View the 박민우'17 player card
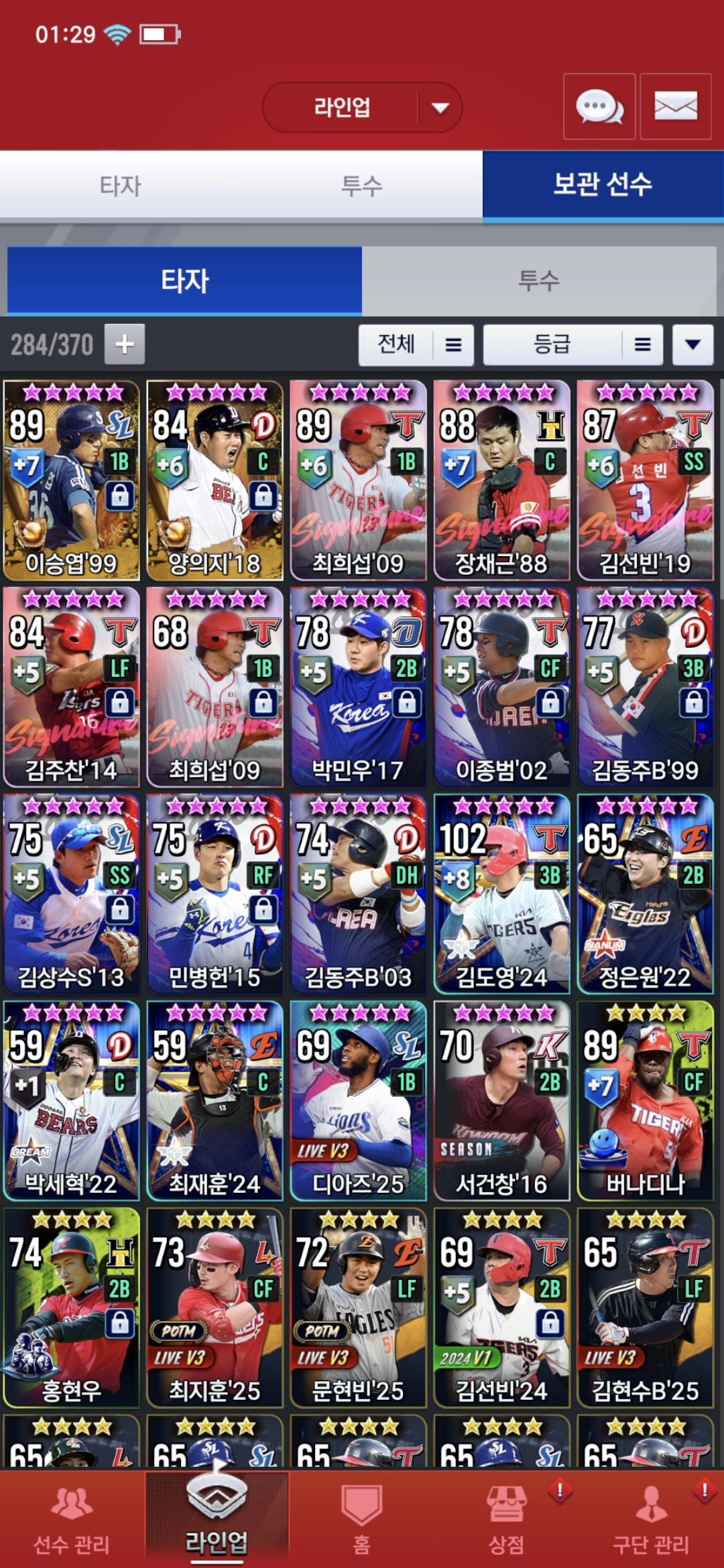Viewport: 724px width, 1568px height. (358, 687)
